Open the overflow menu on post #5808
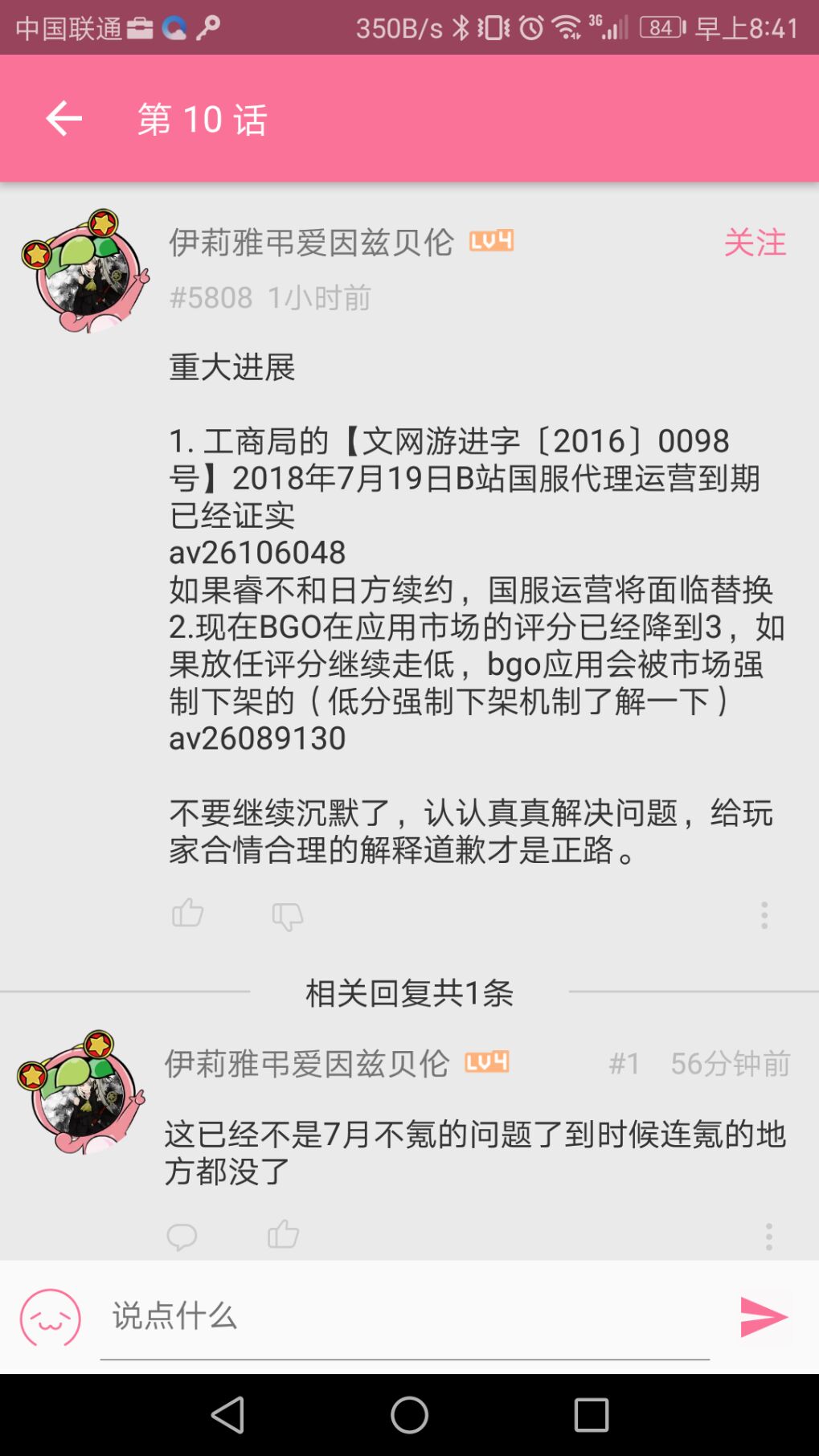This screenshot has height=1456, width=819. (764, 915)
